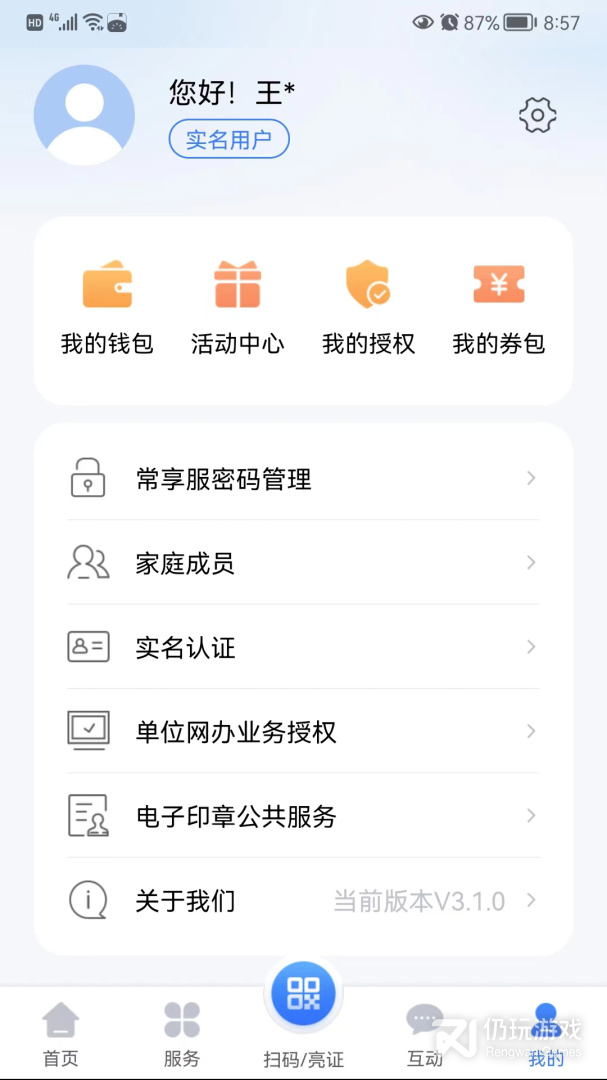The image size is (607, 1080).
Task: Open 关于我们 version info
Action: pos(303,900)
